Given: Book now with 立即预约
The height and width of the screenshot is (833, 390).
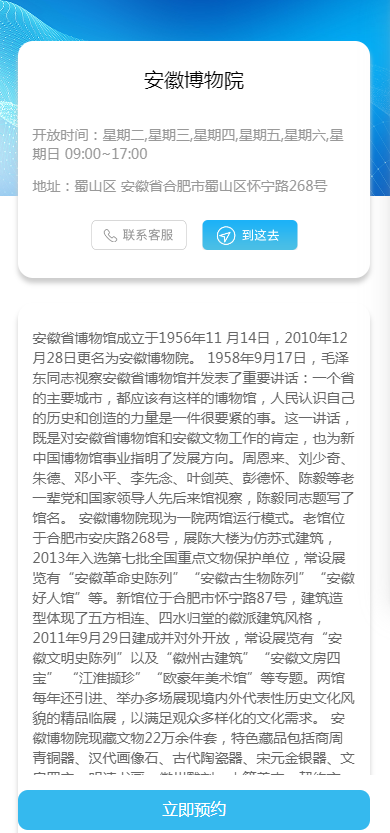Looking at the screenshot, I should (x=194, y=810).
